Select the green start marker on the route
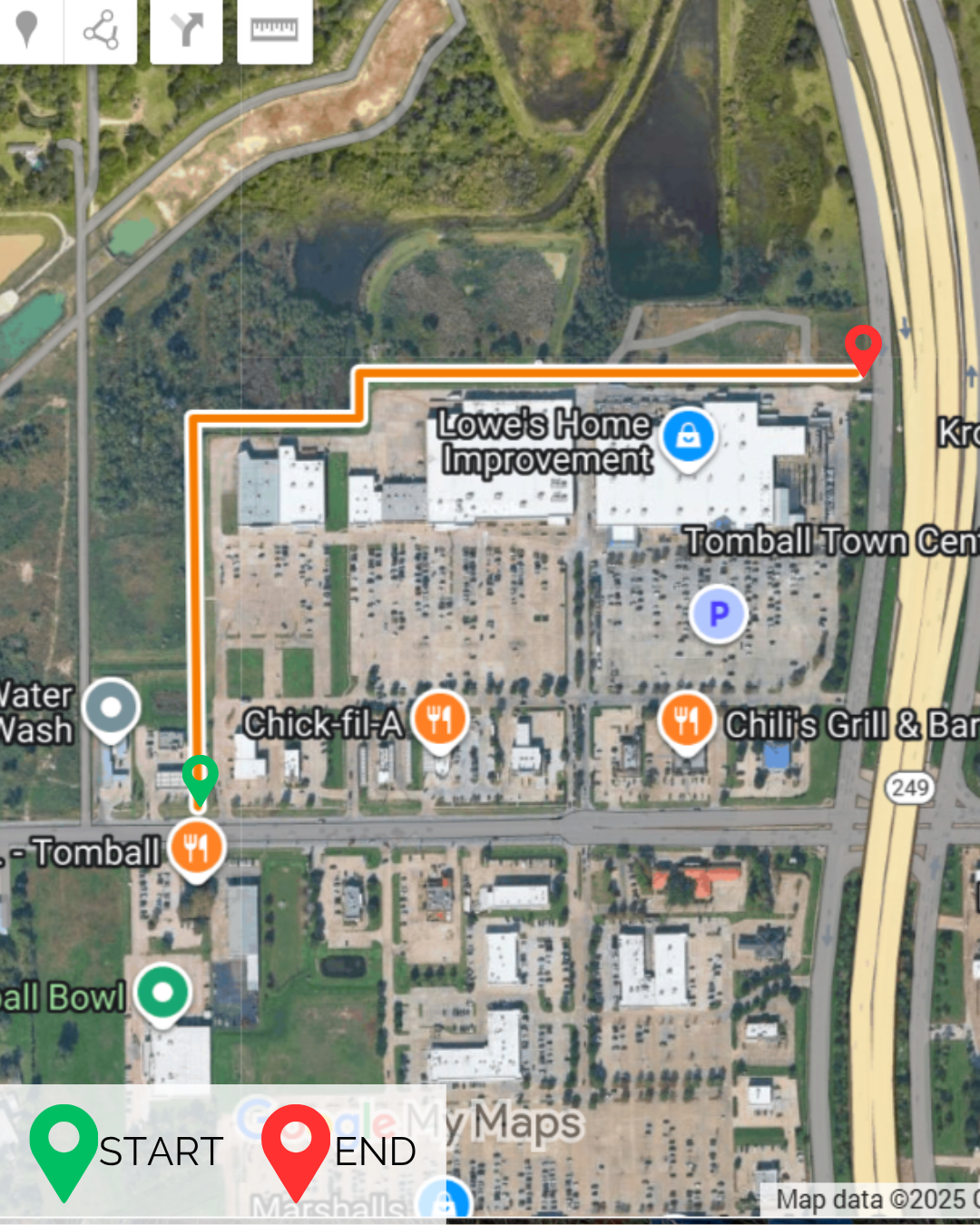 pyautogui.click(x=200, y=778)
